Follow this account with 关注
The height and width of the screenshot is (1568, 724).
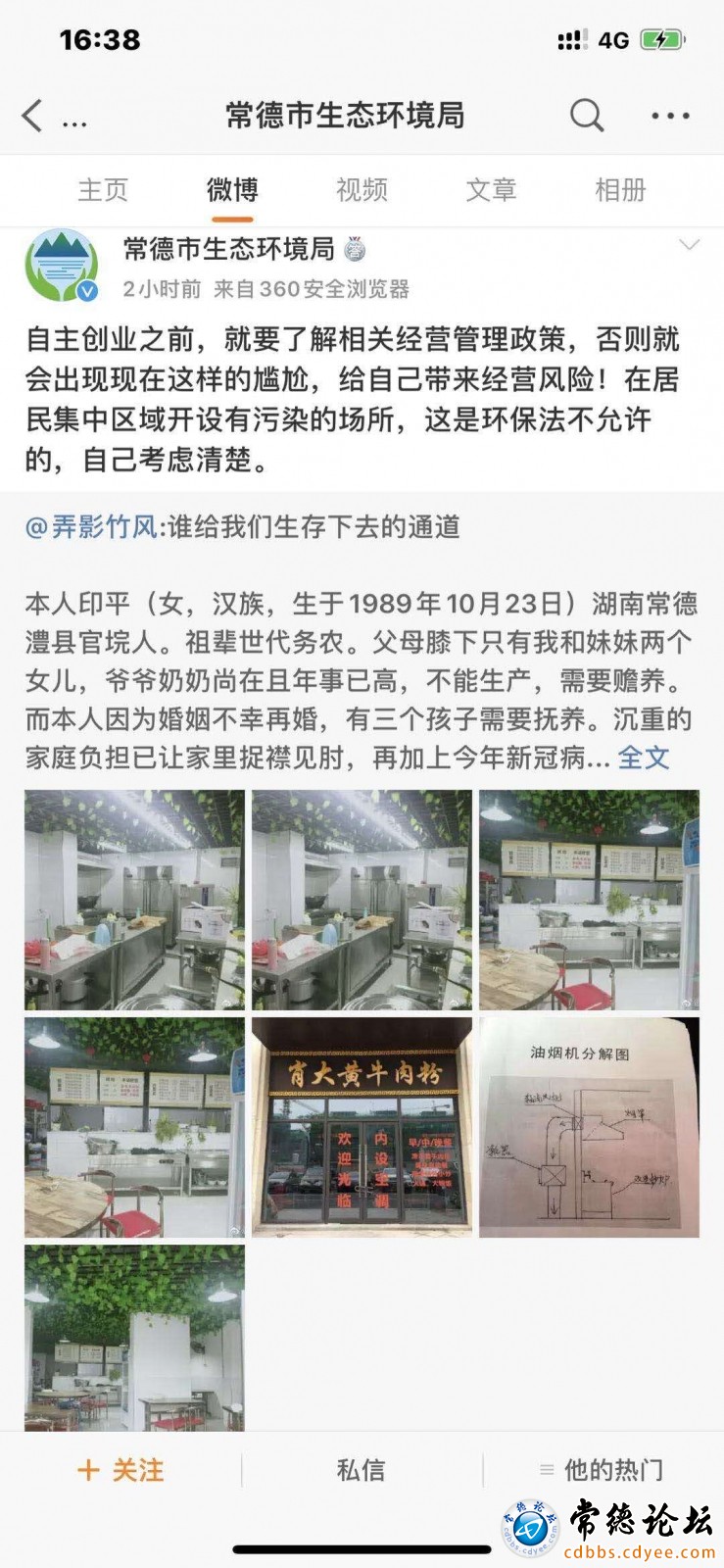(121, 1470)
